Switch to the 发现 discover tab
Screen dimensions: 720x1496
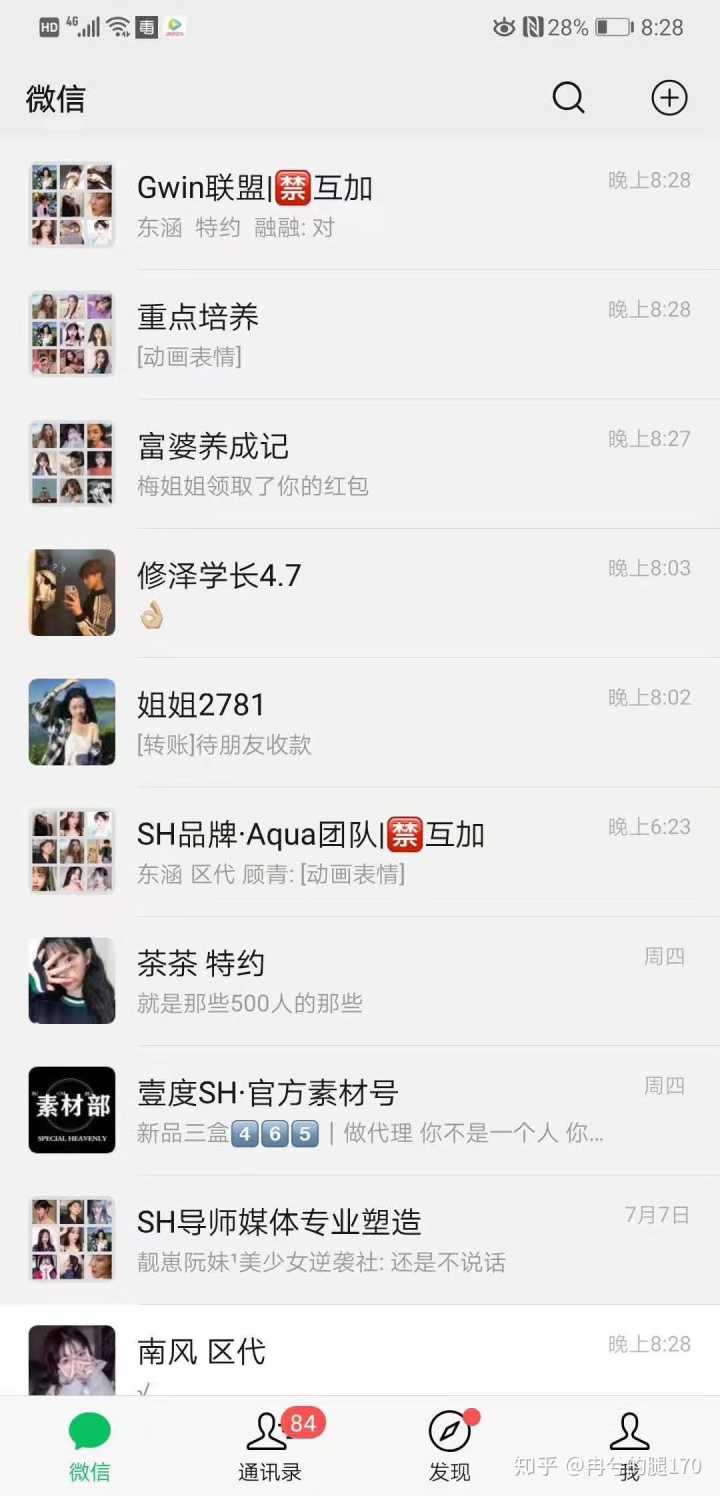449,1446
